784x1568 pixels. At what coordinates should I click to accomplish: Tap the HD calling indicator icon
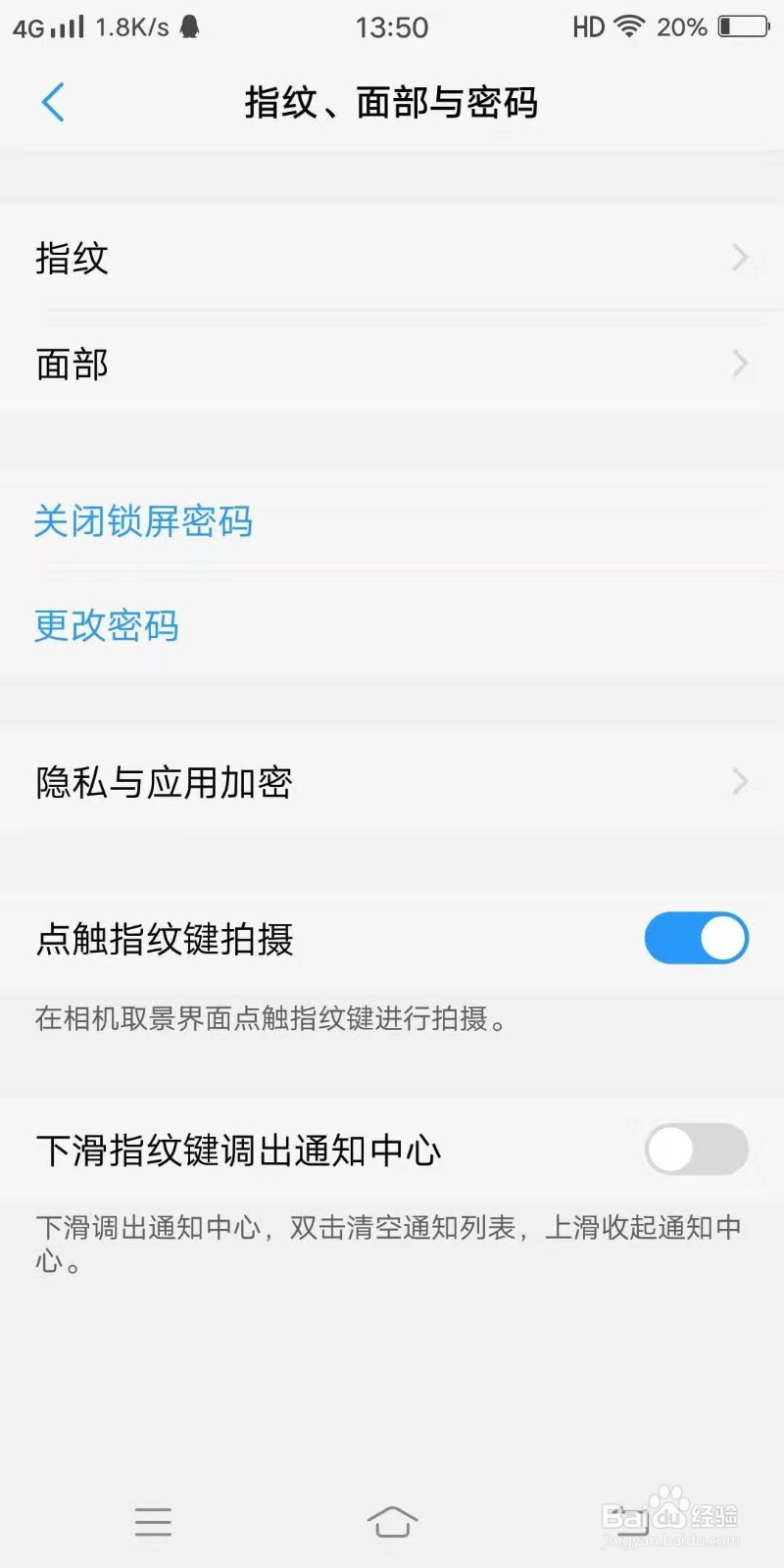[x=589, y=26]
